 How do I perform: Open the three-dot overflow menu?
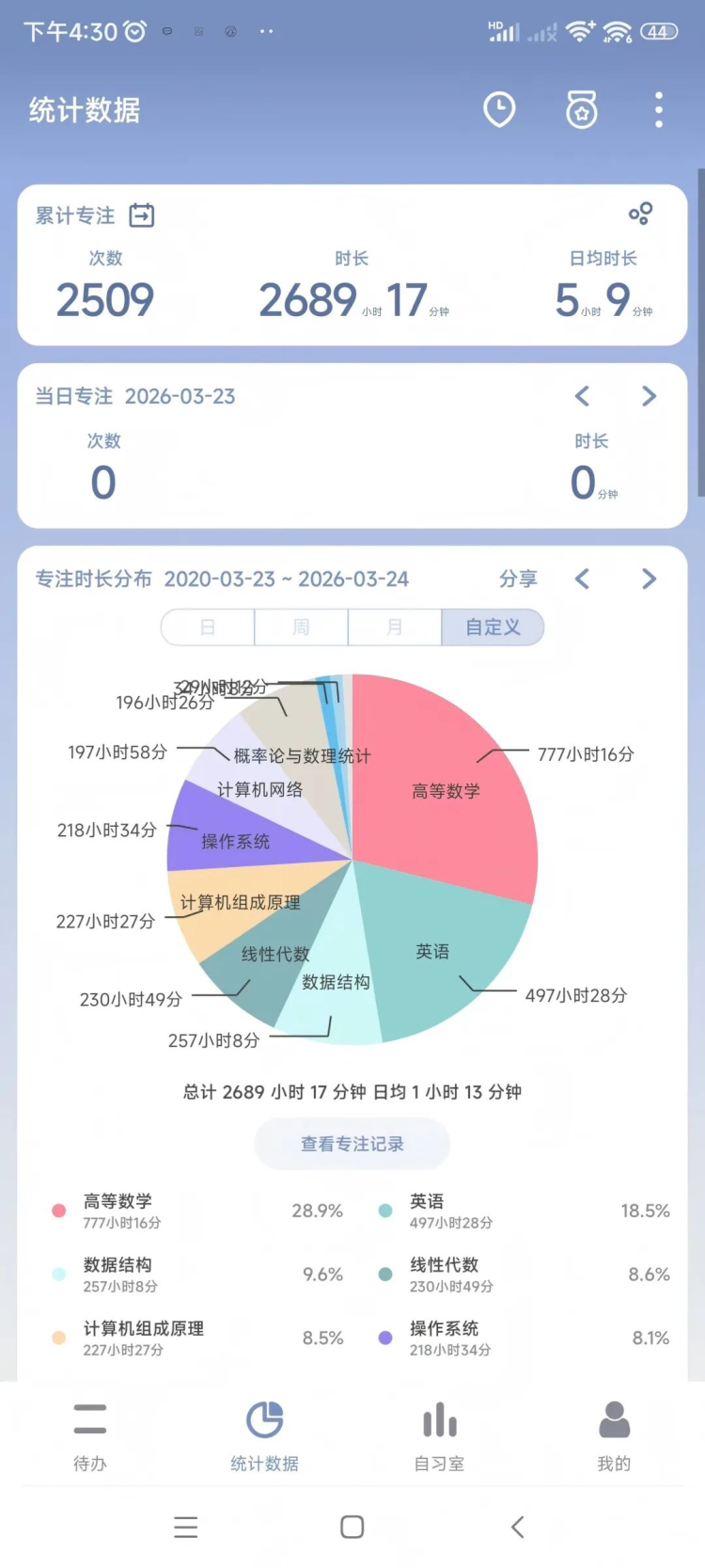pyautogui.click(x=659, y=110)
